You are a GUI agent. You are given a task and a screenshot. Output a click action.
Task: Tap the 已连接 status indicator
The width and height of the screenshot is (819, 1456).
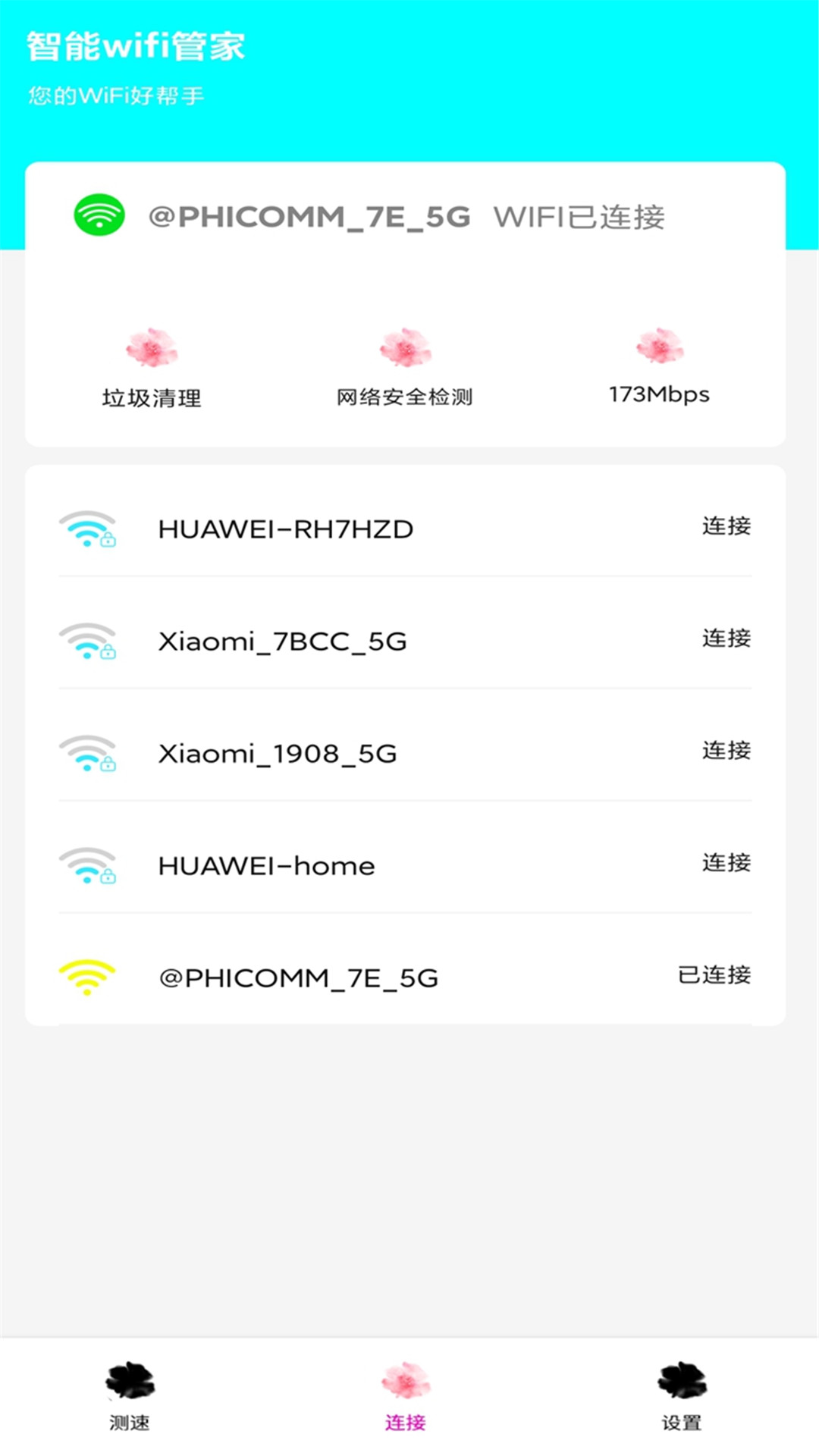[714, 975]
